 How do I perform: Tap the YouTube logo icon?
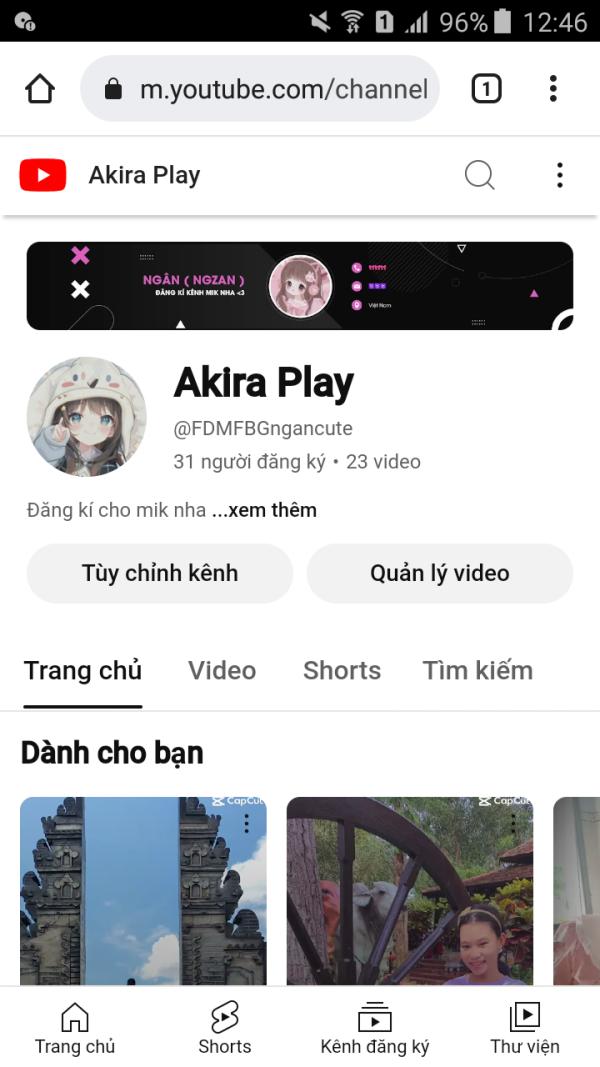coord(43,176)
